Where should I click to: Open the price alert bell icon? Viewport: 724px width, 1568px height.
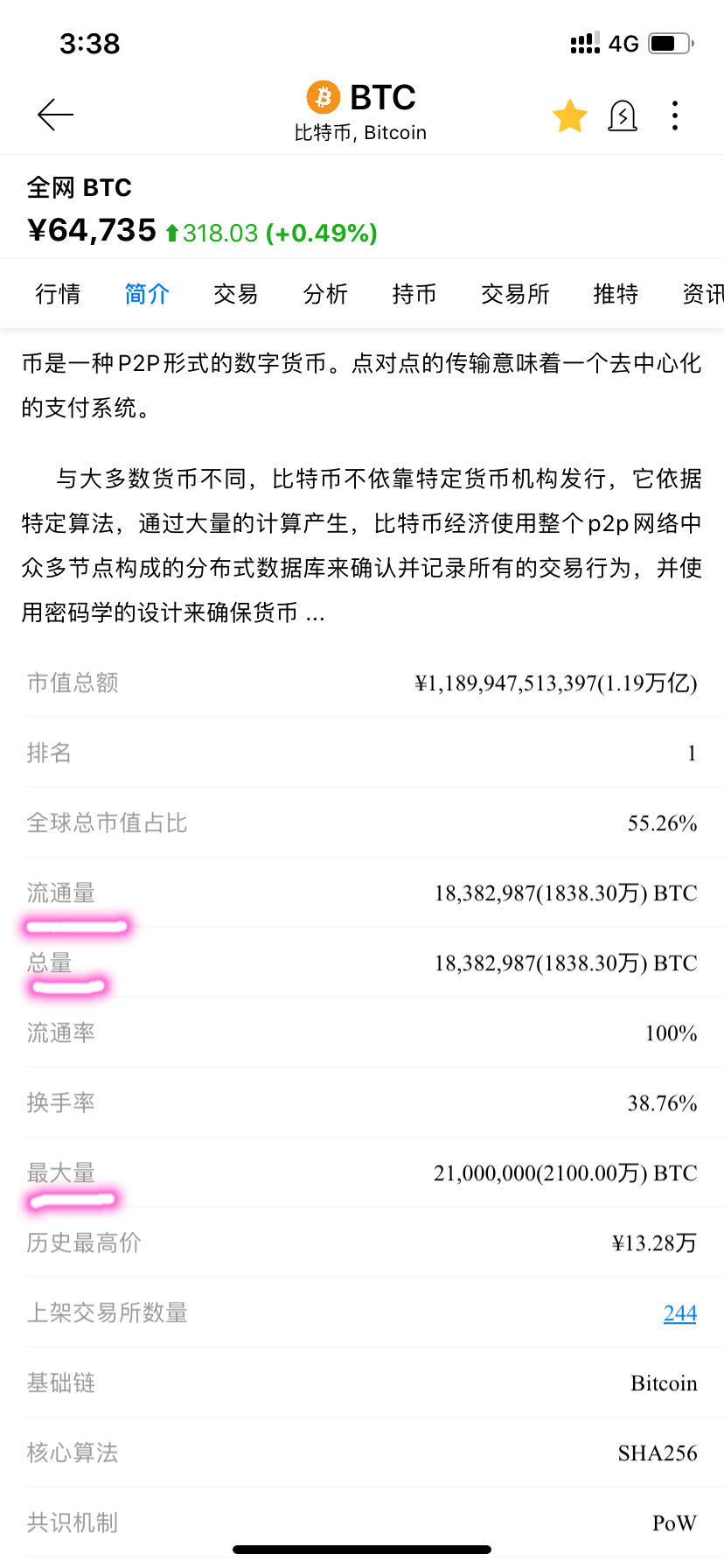coord(623,115)
